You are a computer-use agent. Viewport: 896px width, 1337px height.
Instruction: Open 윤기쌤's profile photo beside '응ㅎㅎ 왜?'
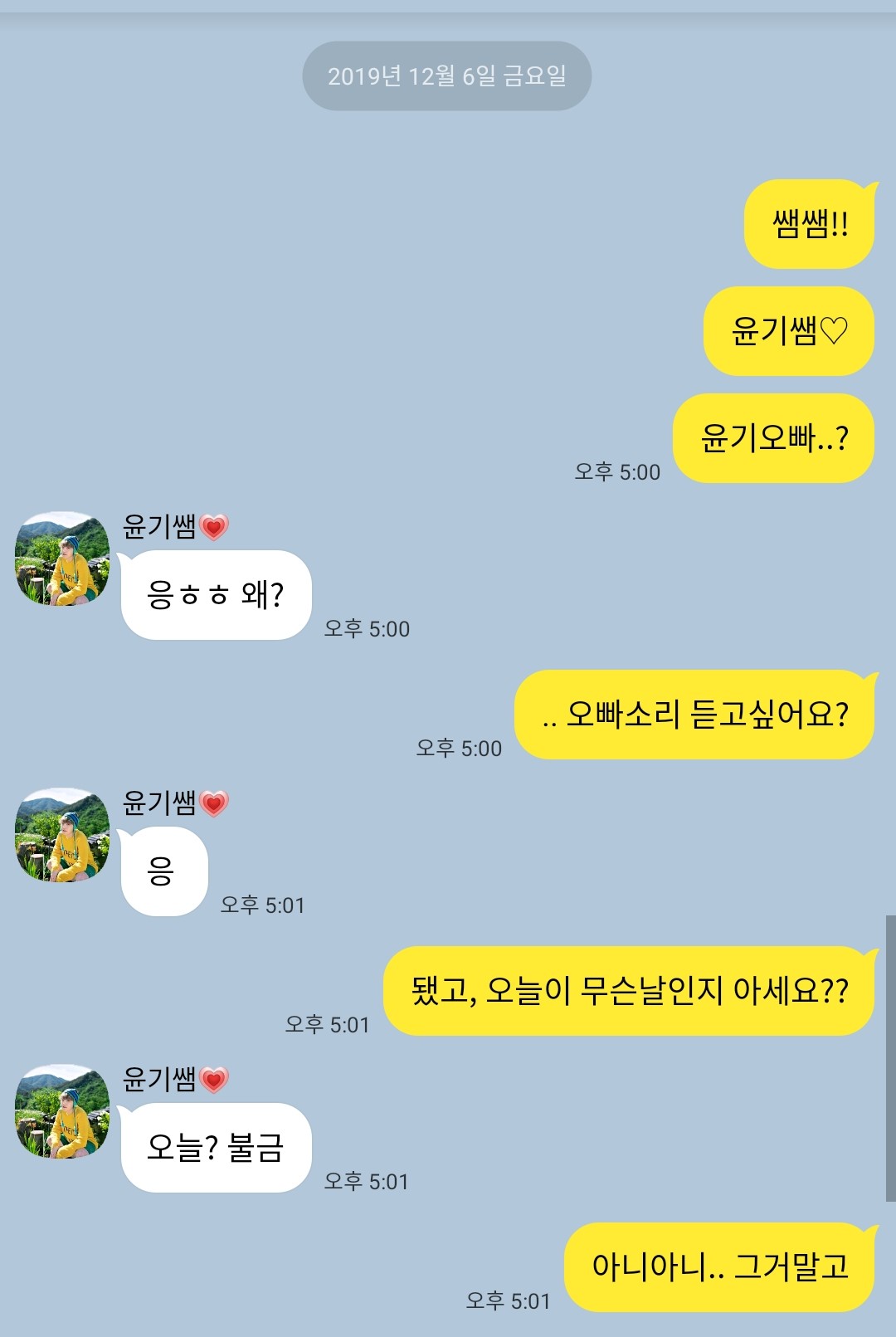pyautogui.click(x=62, y=559)
